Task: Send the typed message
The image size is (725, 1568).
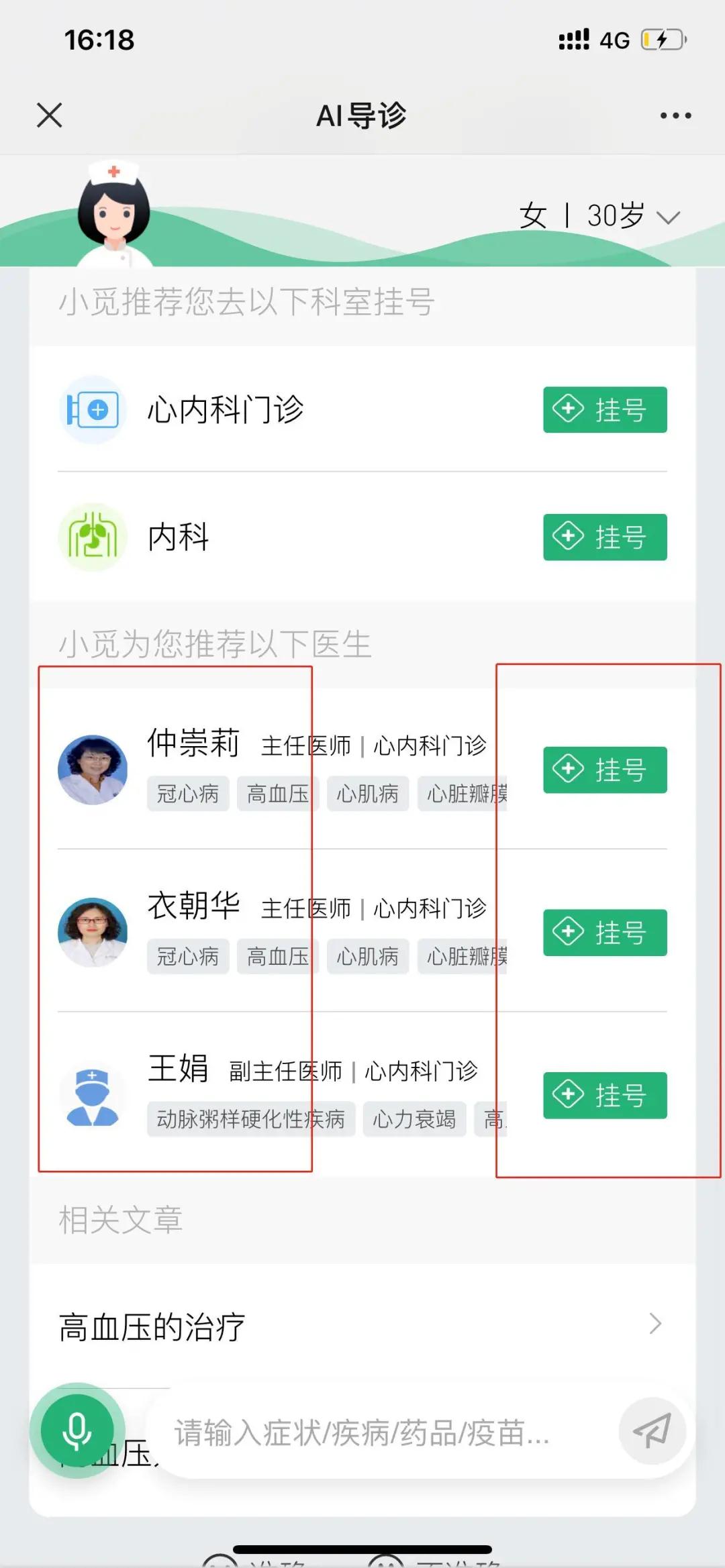Action: [x=652, y=1431]
